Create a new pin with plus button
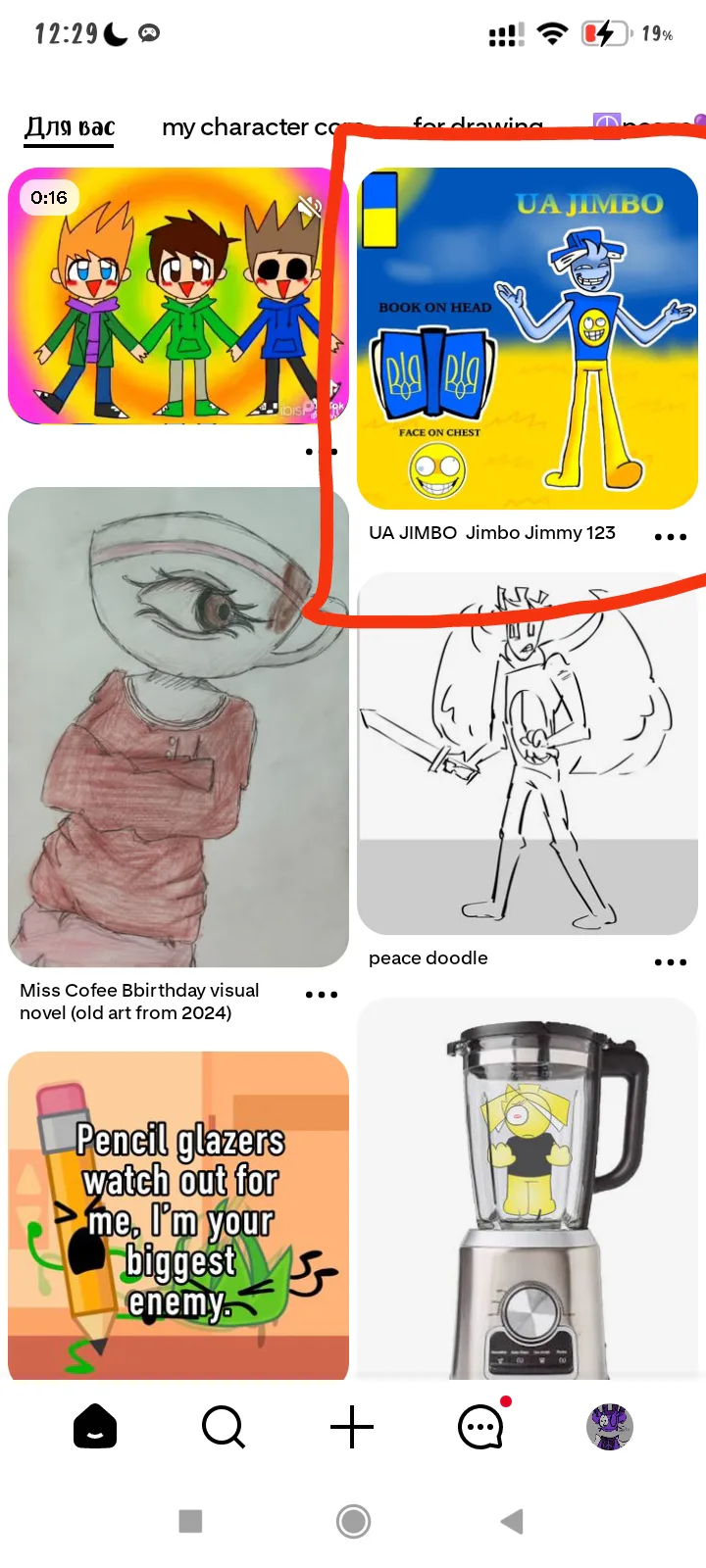Image resolution: width=706 pixels, height=1568 pixels. [x=352, y=1427]
